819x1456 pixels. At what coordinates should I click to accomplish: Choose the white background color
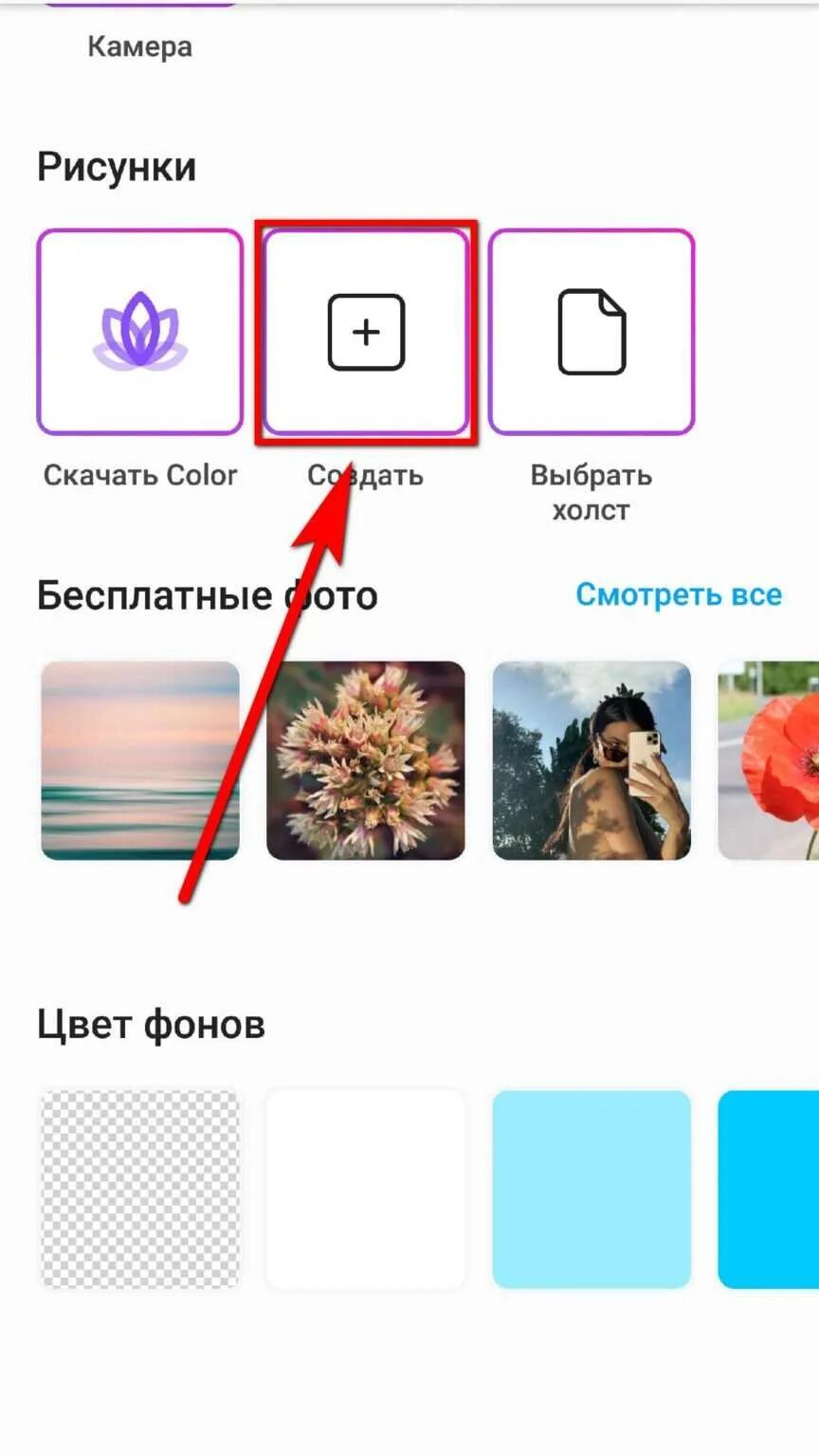[366, 1189]
